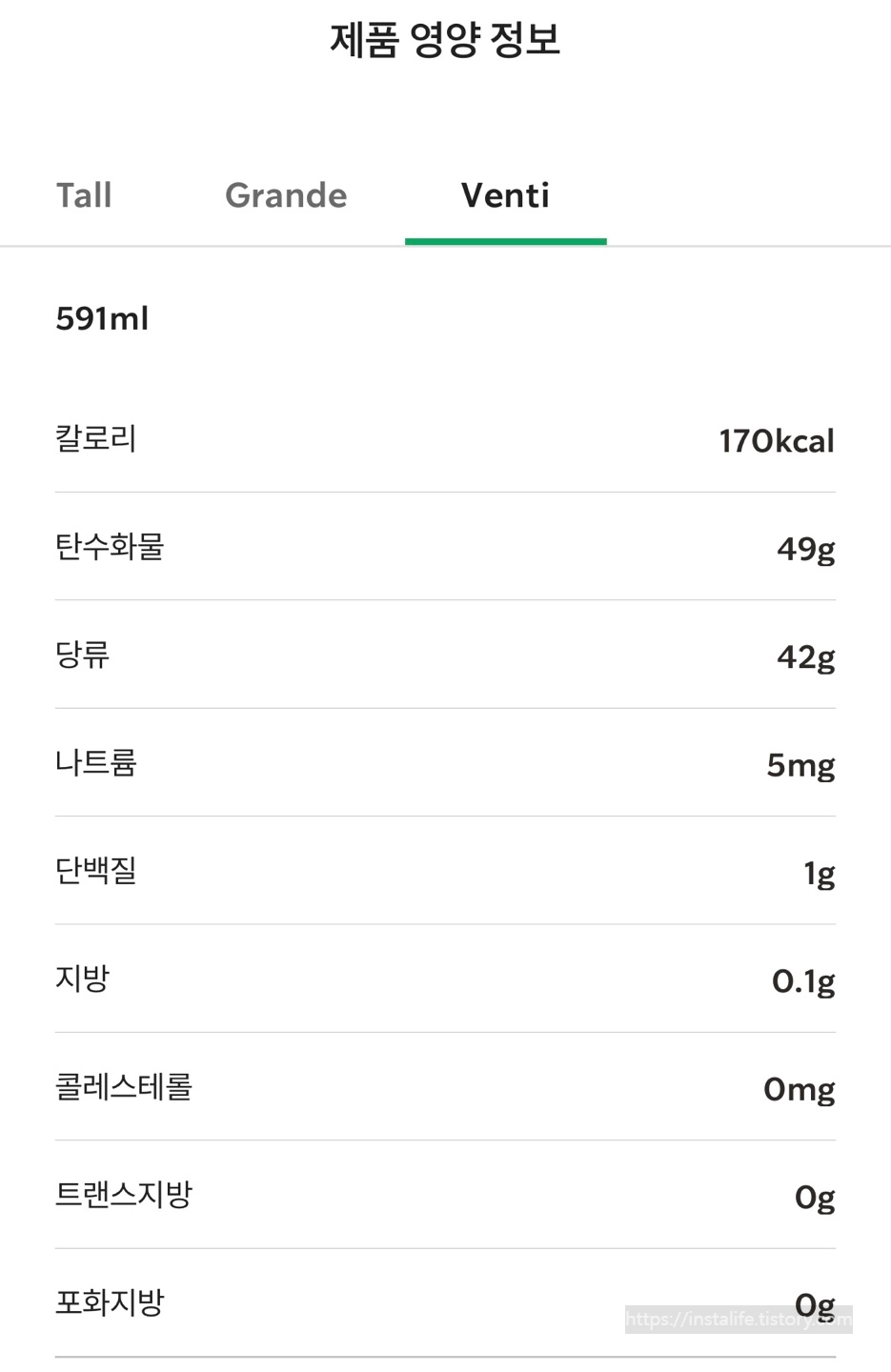Click the 트랜스지방 trans fat label

[x=122, y=1194]
